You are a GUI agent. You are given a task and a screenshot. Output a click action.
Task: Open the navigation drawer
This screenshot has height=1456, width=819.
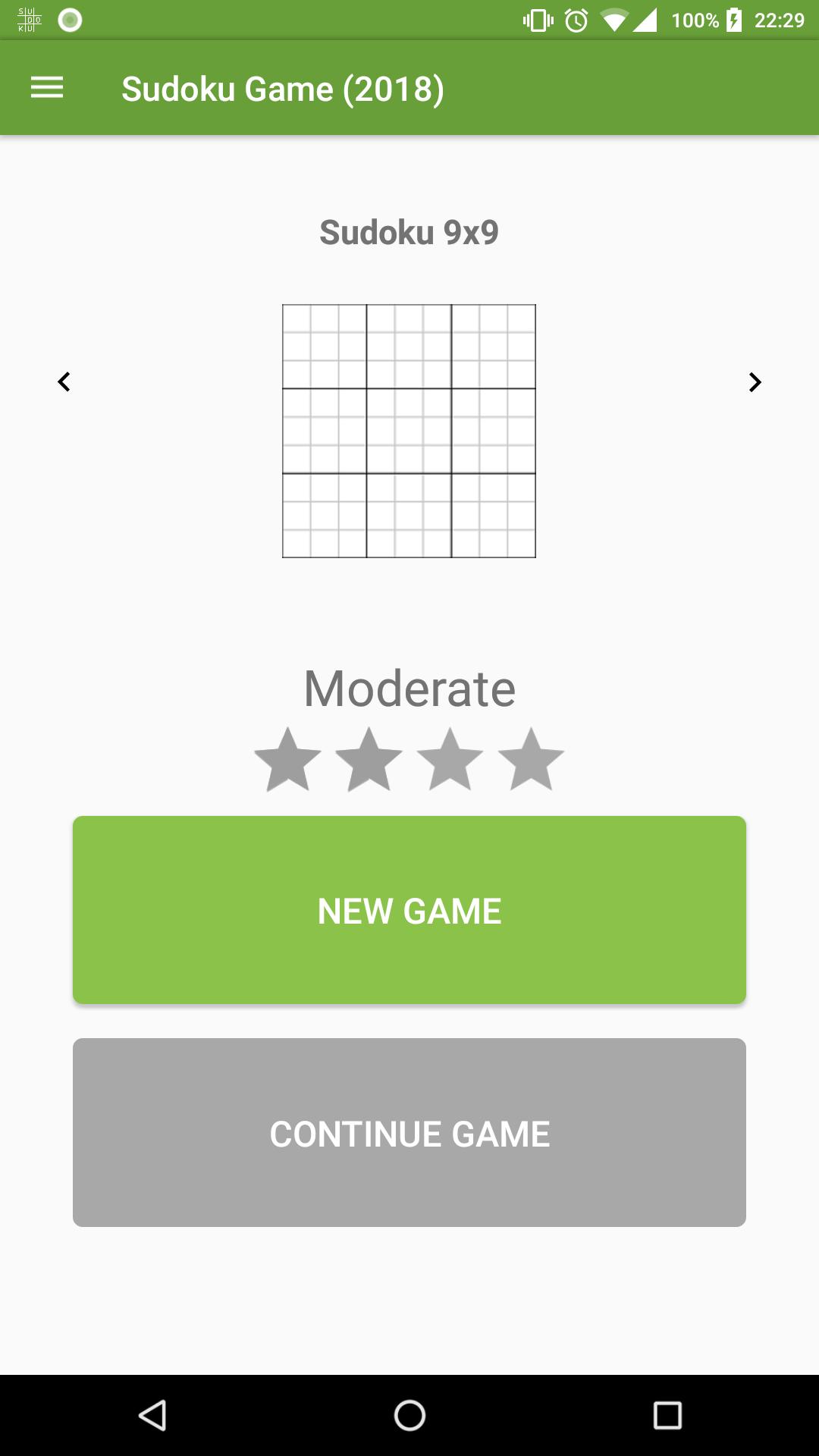coord(47,87)
